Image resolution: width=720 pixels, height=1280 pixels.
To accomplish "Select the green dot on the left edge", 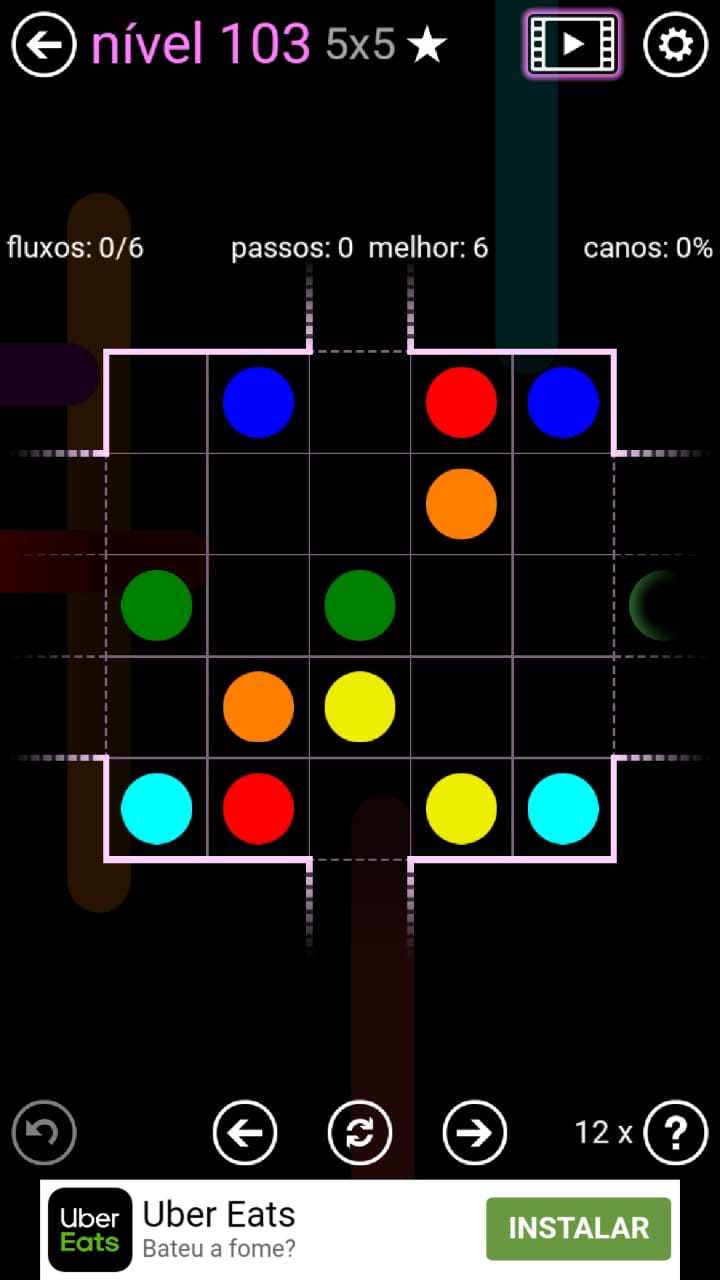I will [156, 605].
